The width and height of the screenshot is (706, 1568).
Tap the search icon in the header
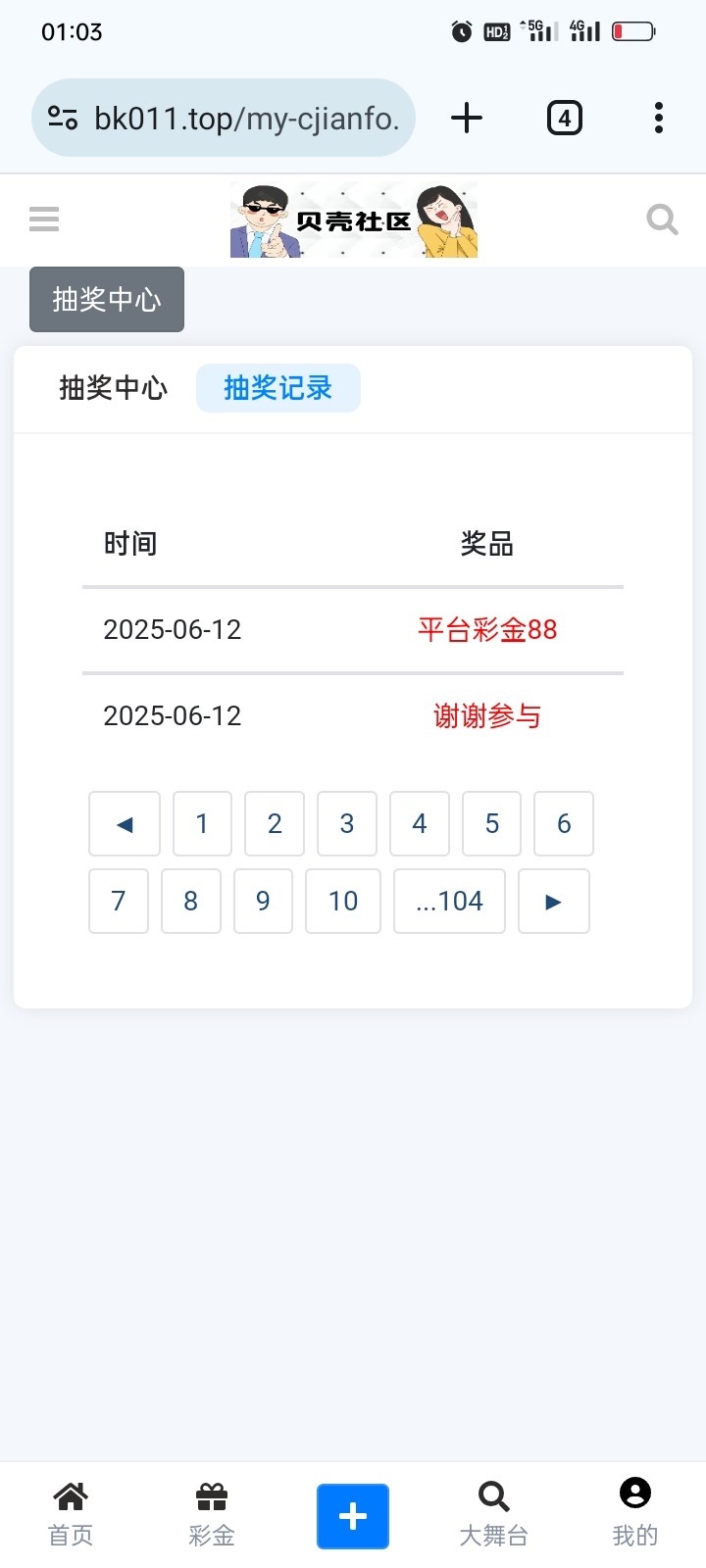point(662,219)
